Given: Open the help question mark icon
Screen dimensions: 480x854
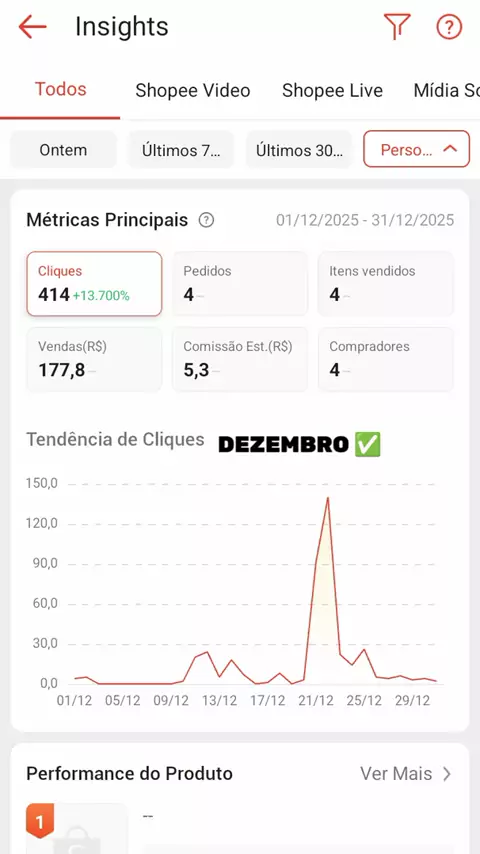Looking at the screenshot, I should point(449,27).
